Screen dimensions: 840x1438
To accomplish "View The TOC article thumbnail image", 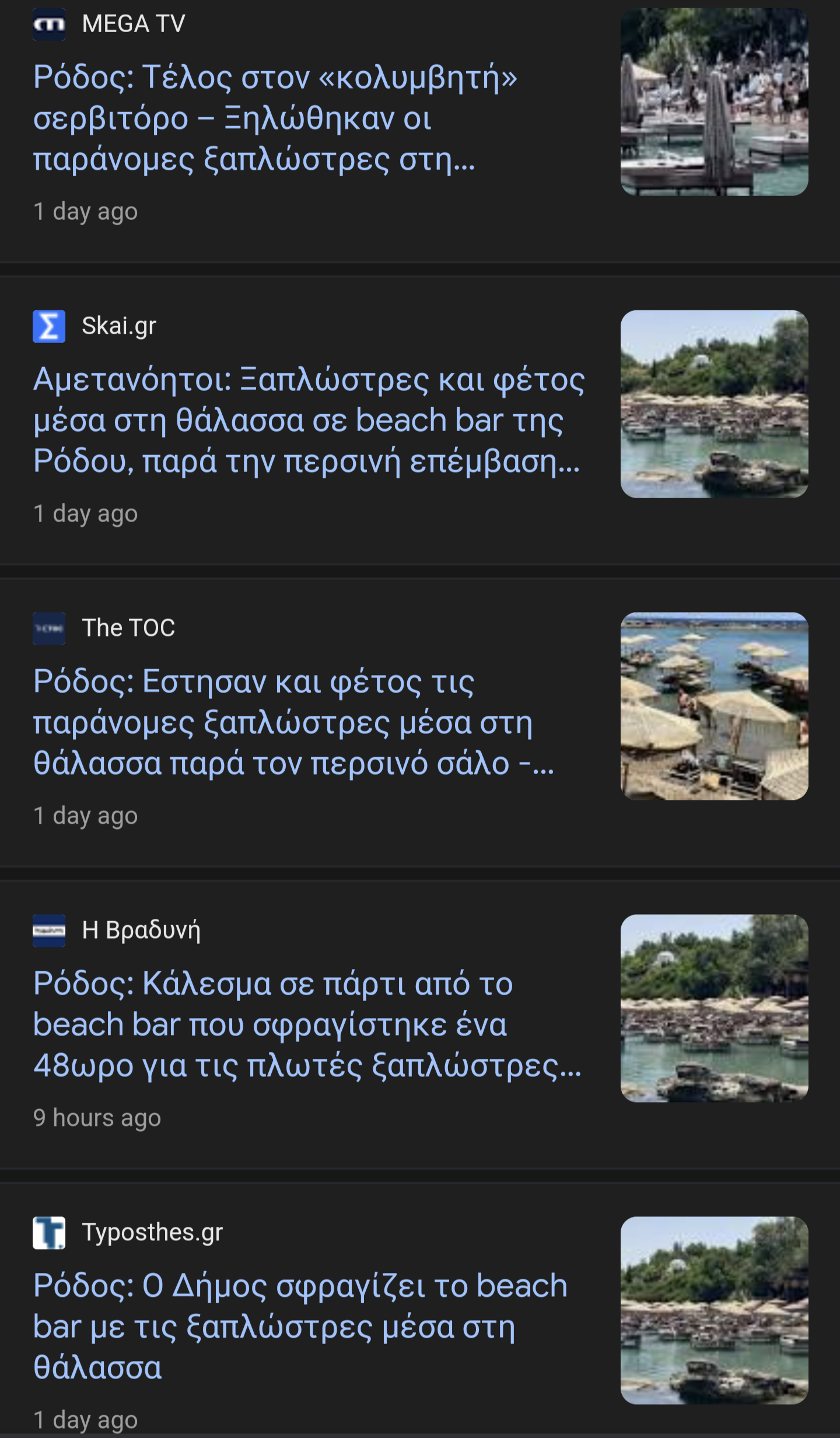I will tap(714, 706).
